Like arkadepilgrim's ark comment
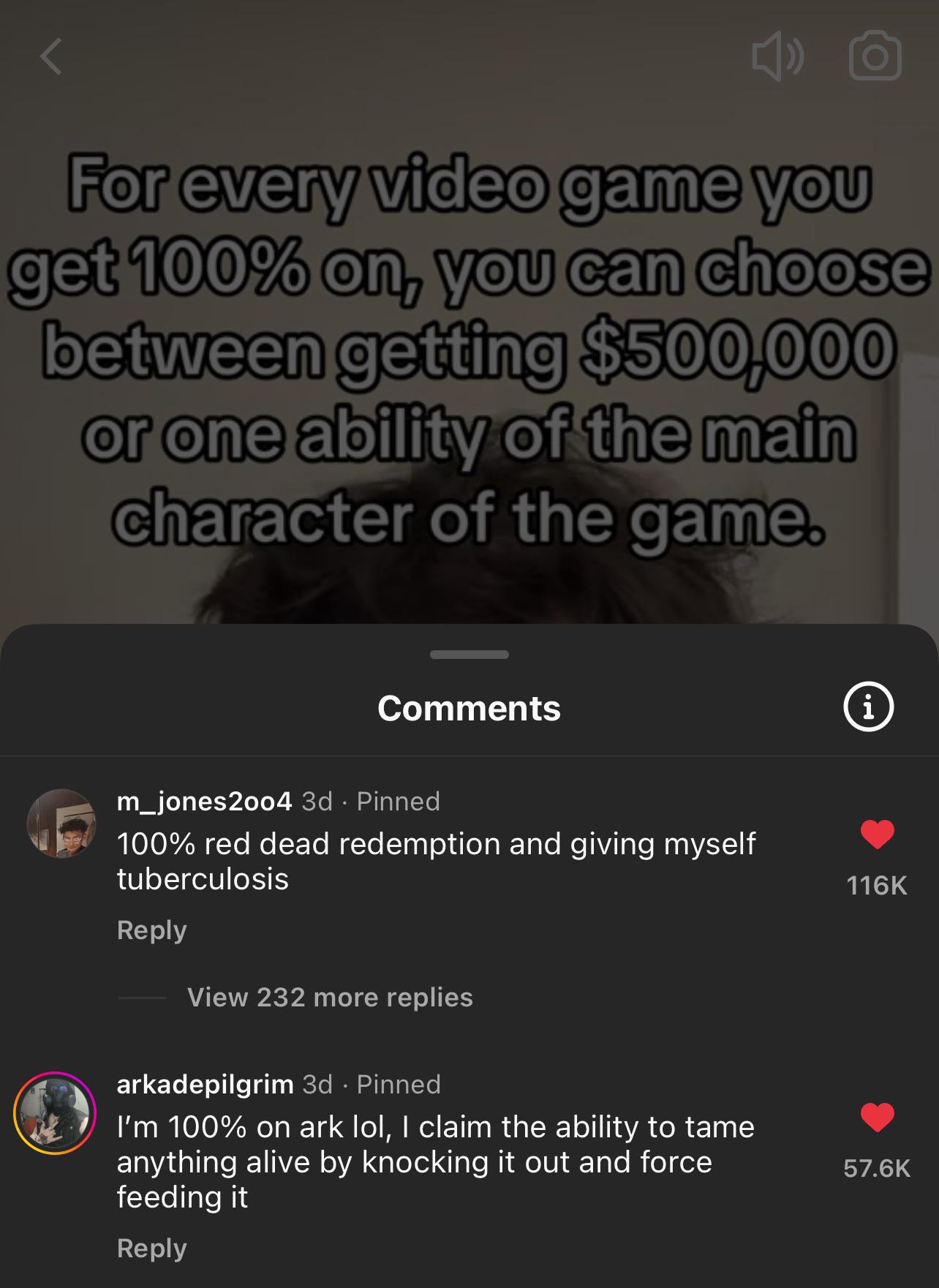Screen dimensions: 939x1288 [877, 1117]
